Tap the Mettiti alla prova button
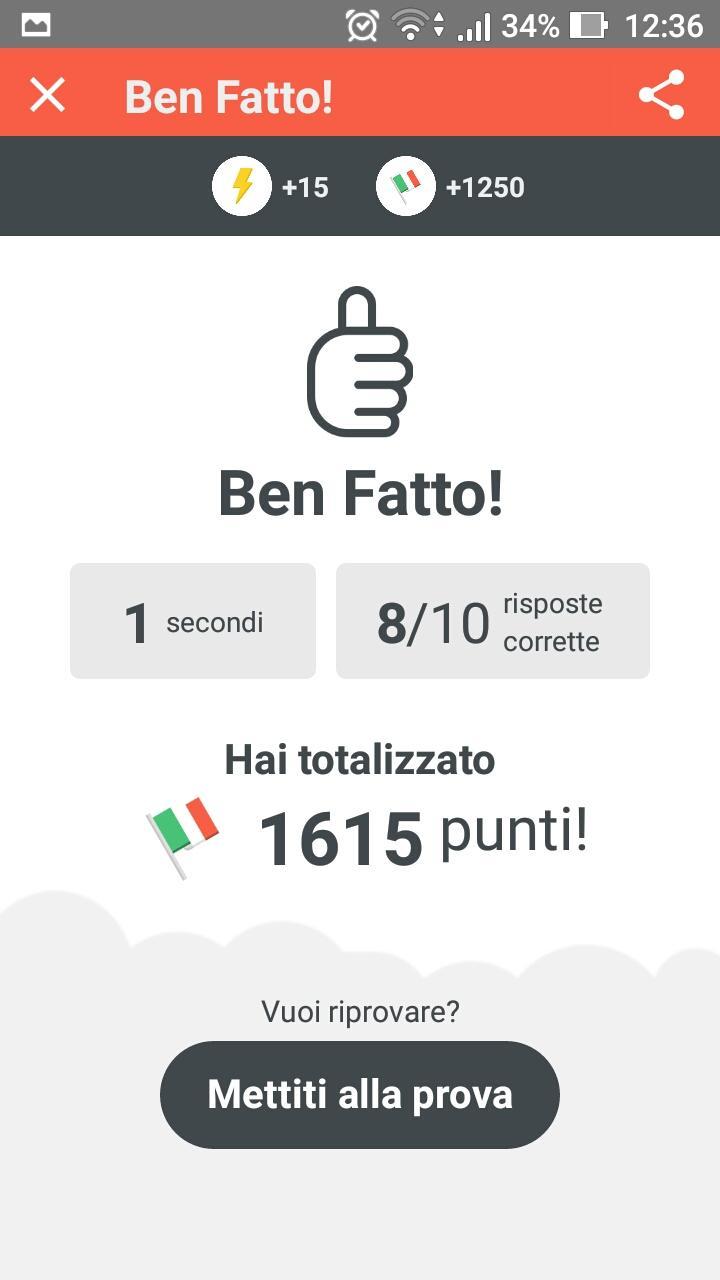 coord(360,1094)
